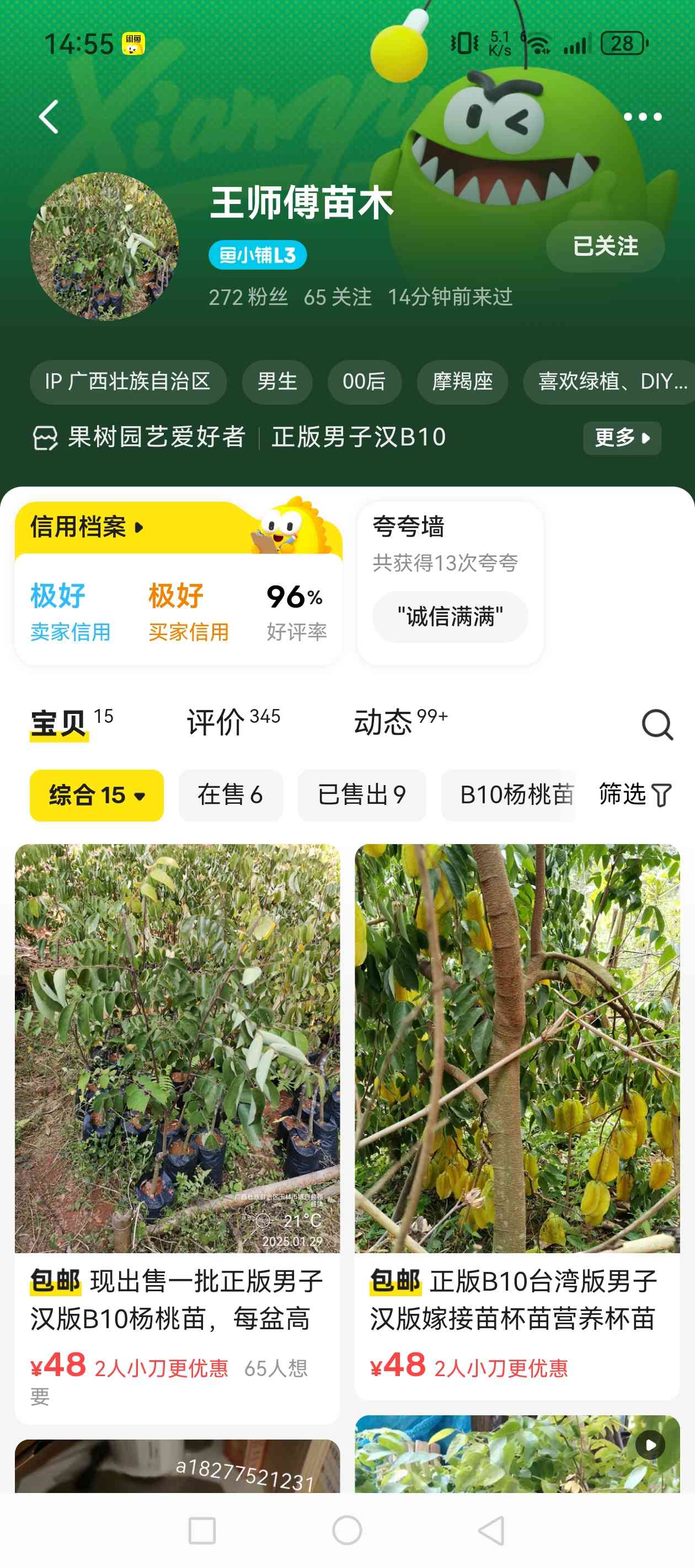Tap the 已关注 following button
The width and height of the screenshot is (695, 1568).
[x=605, y=246]
